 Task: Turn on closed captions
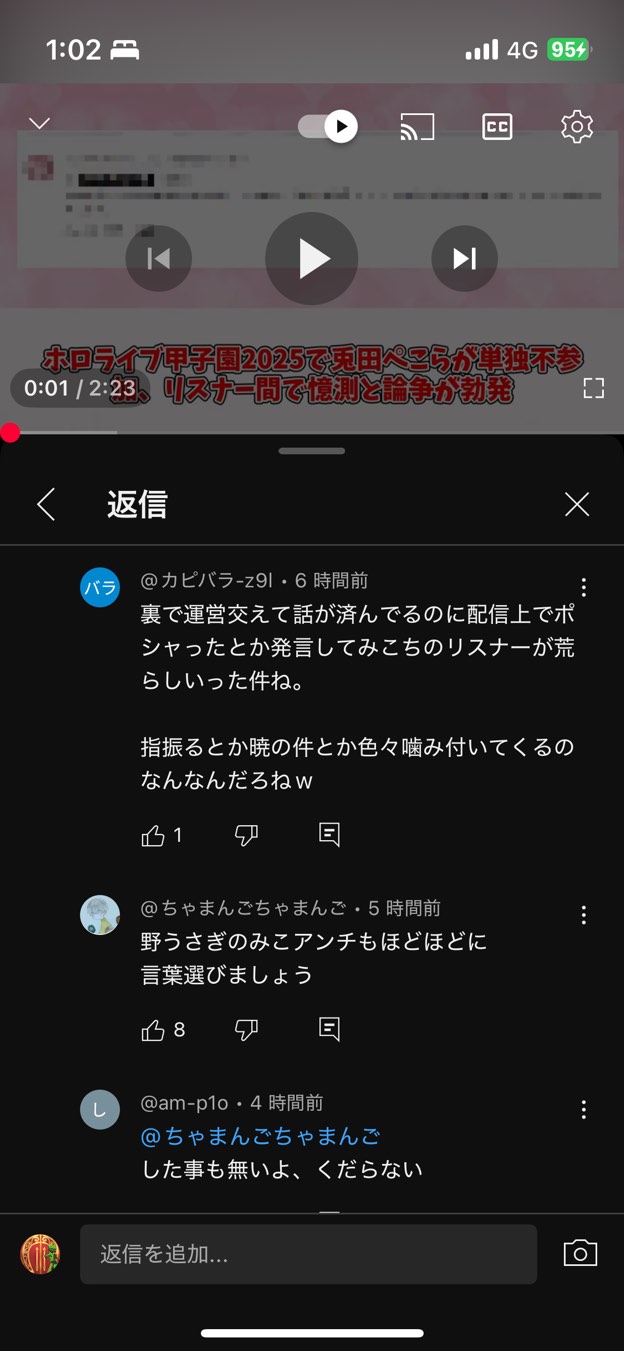(497, 127)
